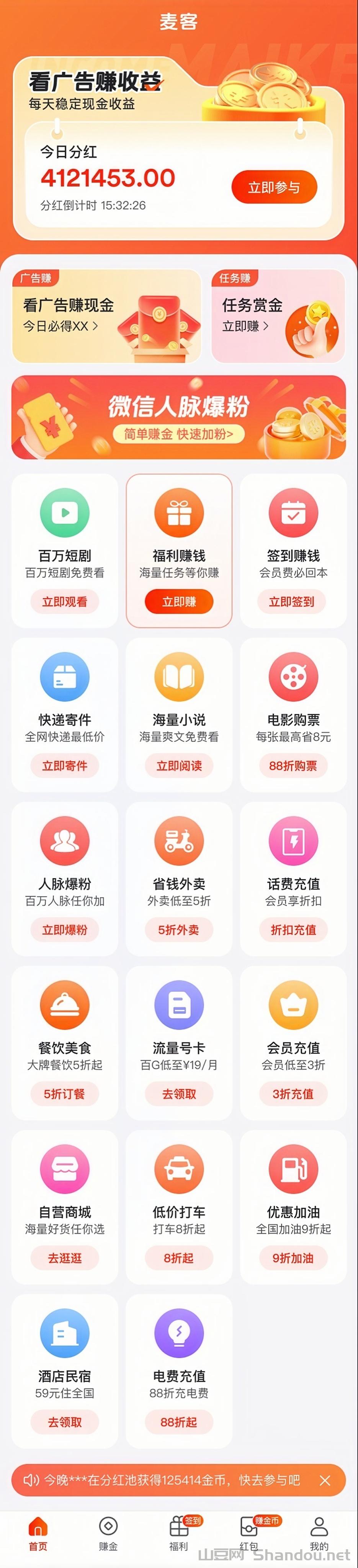This screenshot has height=1568, width=358.
Task: Switch to the 赚金 tab
Action: click(x=108, y=1533)
